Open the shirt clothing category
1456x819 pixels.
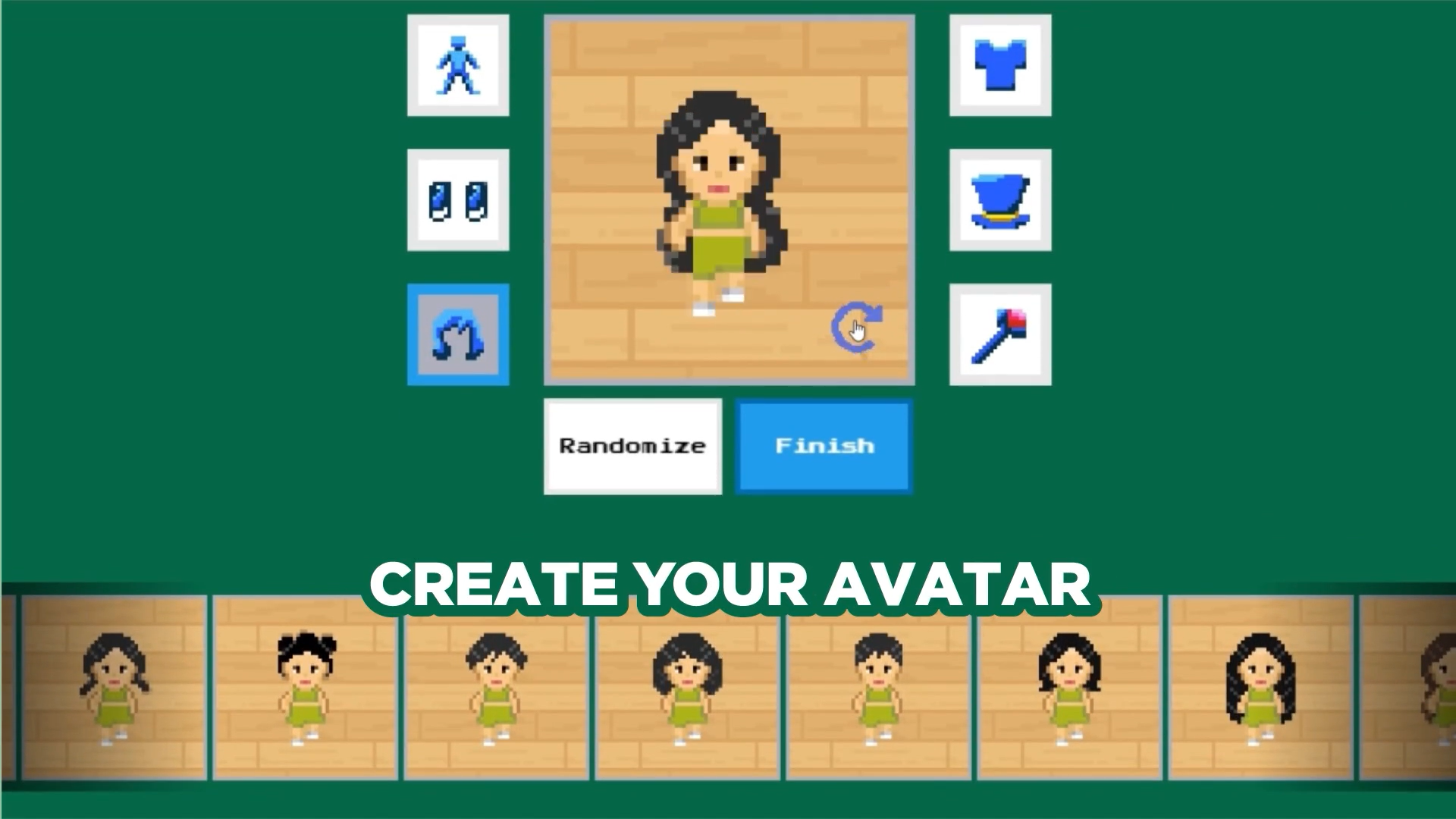pos(1000,65)
